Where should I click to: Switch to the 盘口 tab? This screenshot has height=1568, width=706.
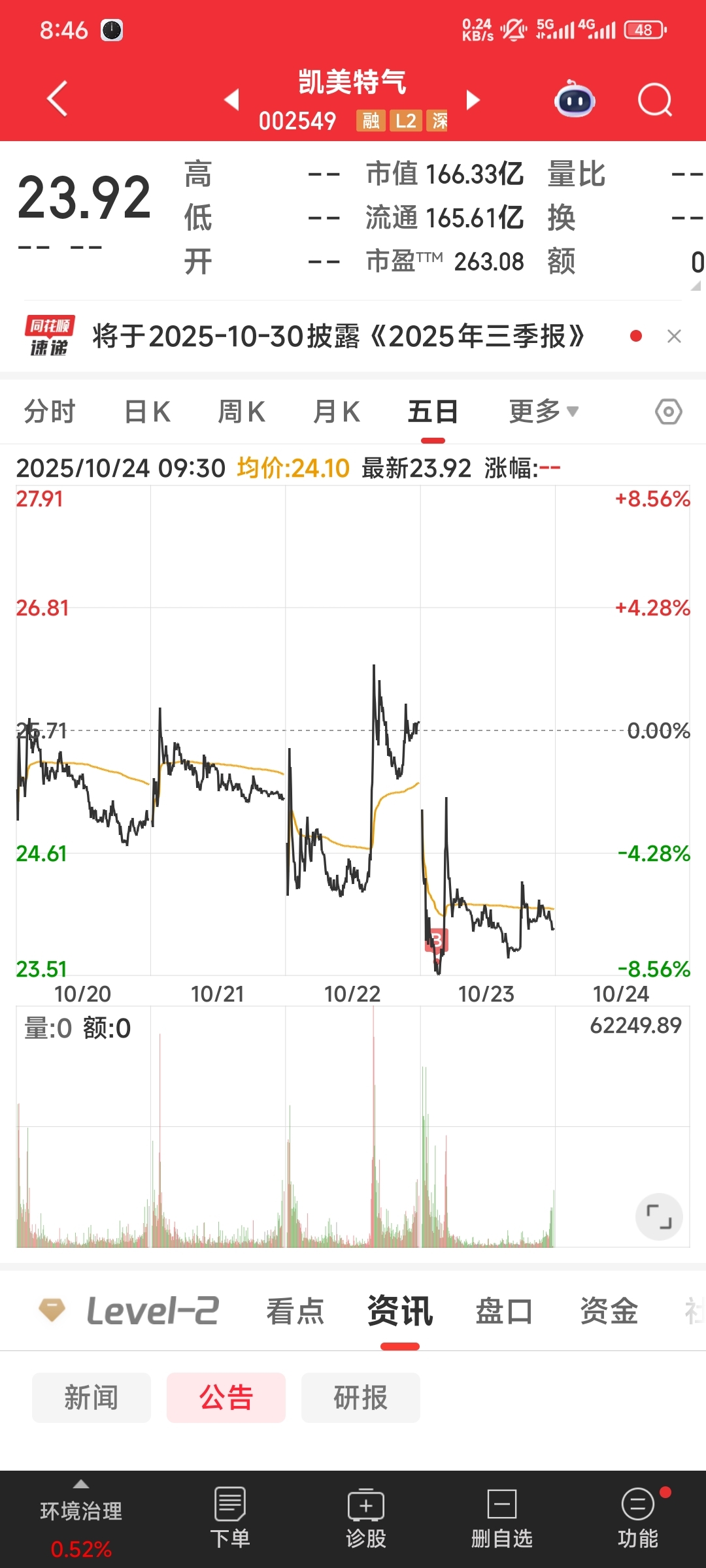coord(504,1311)
